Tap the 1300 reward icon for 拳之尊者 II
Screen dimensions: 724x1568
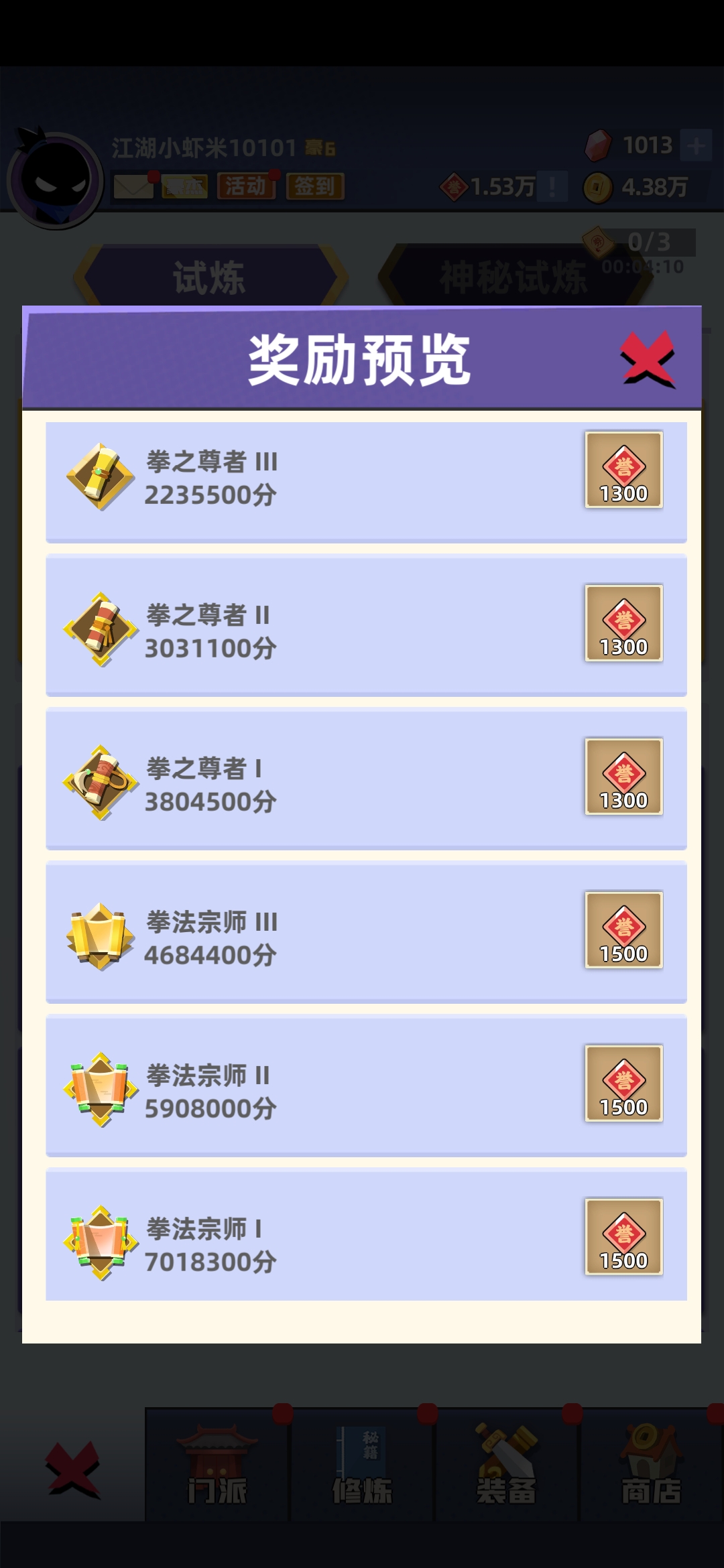tap(624, 623)
